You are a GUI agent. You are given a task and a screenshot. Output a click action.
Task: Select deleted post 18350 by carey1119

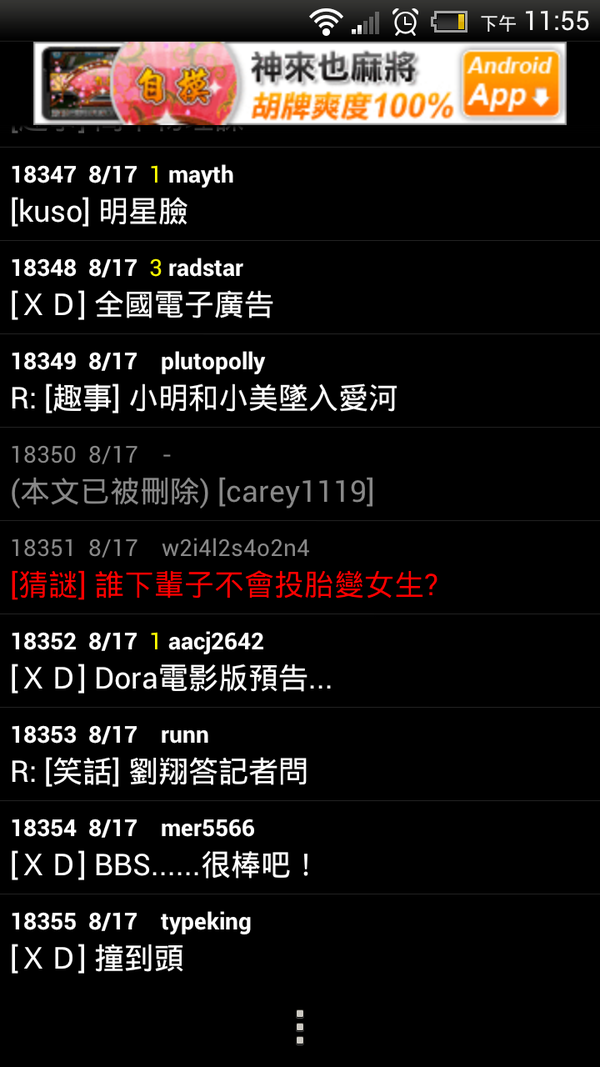(x=299, y=474)
